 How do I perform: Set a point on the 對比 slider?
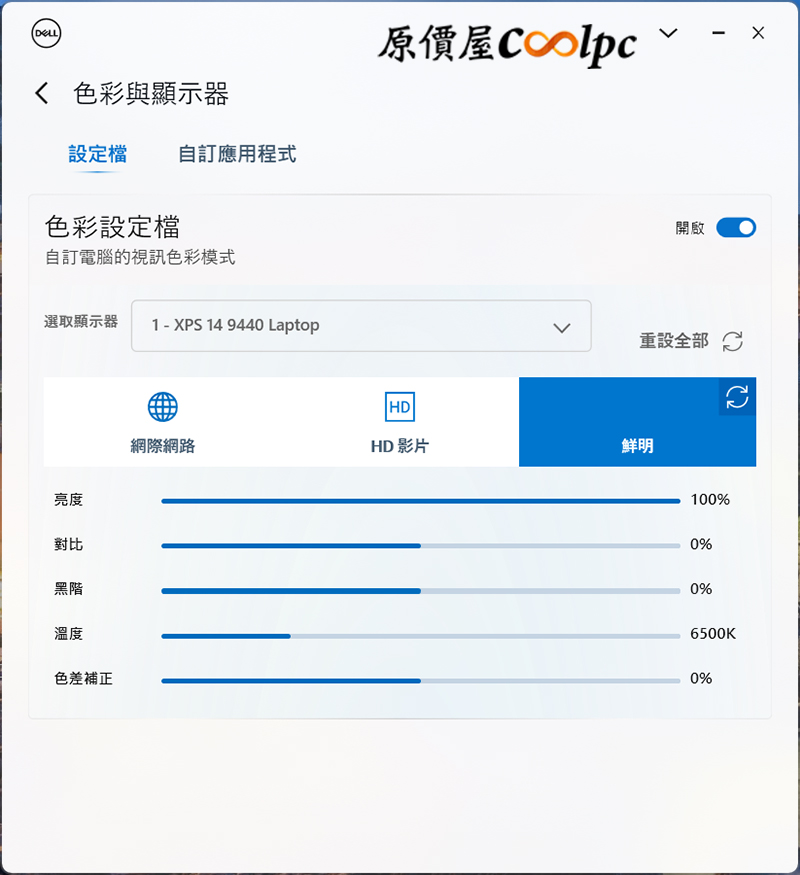pyautogui.click(x=420, y=546)
